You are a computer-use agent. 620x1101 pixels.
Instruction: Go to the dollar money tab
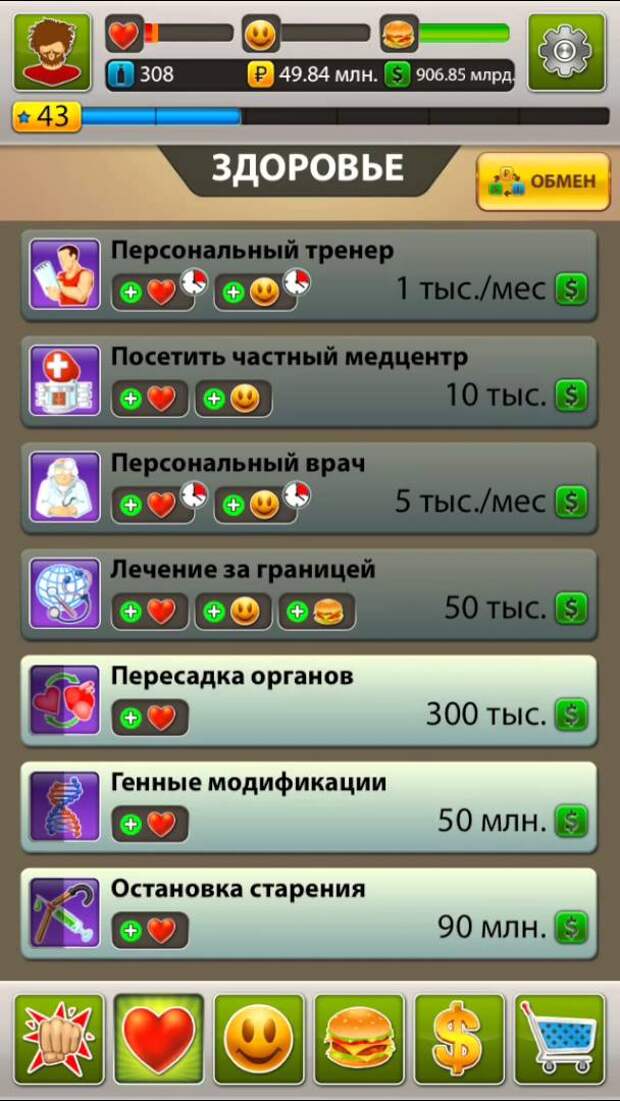(x=460, y=1039)
